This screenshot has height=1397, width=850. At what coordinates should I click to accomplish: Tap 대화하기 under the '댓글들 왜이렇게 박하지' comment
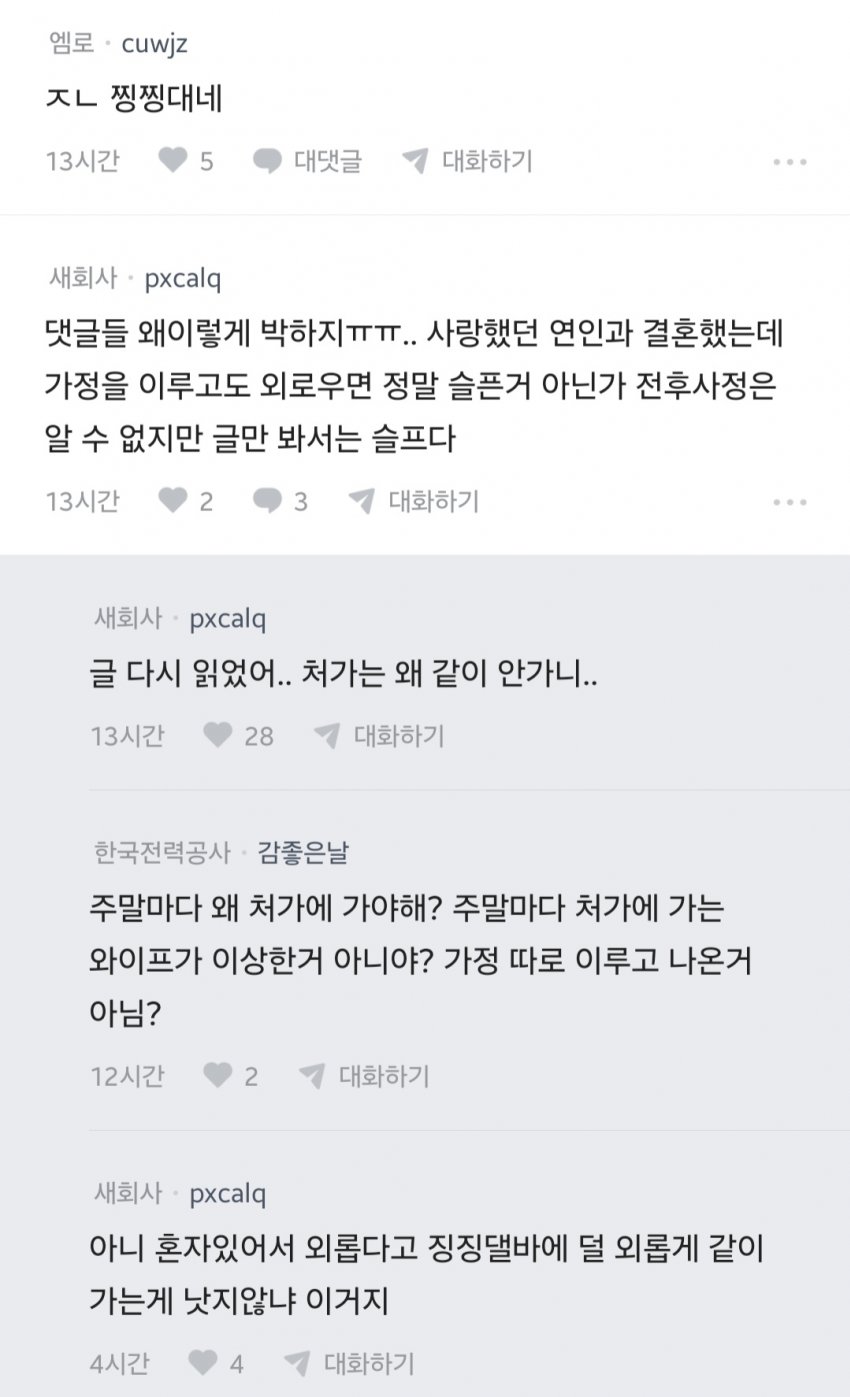coord(414,501)
